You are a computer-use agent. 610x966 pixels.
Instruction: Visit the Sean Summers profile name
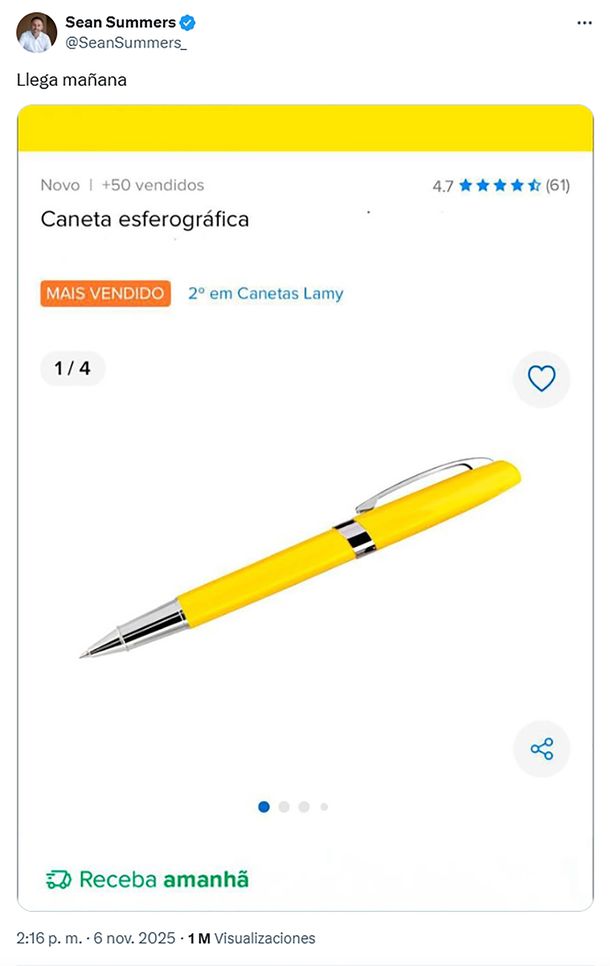pyautogui.click(x=120, y=22)
